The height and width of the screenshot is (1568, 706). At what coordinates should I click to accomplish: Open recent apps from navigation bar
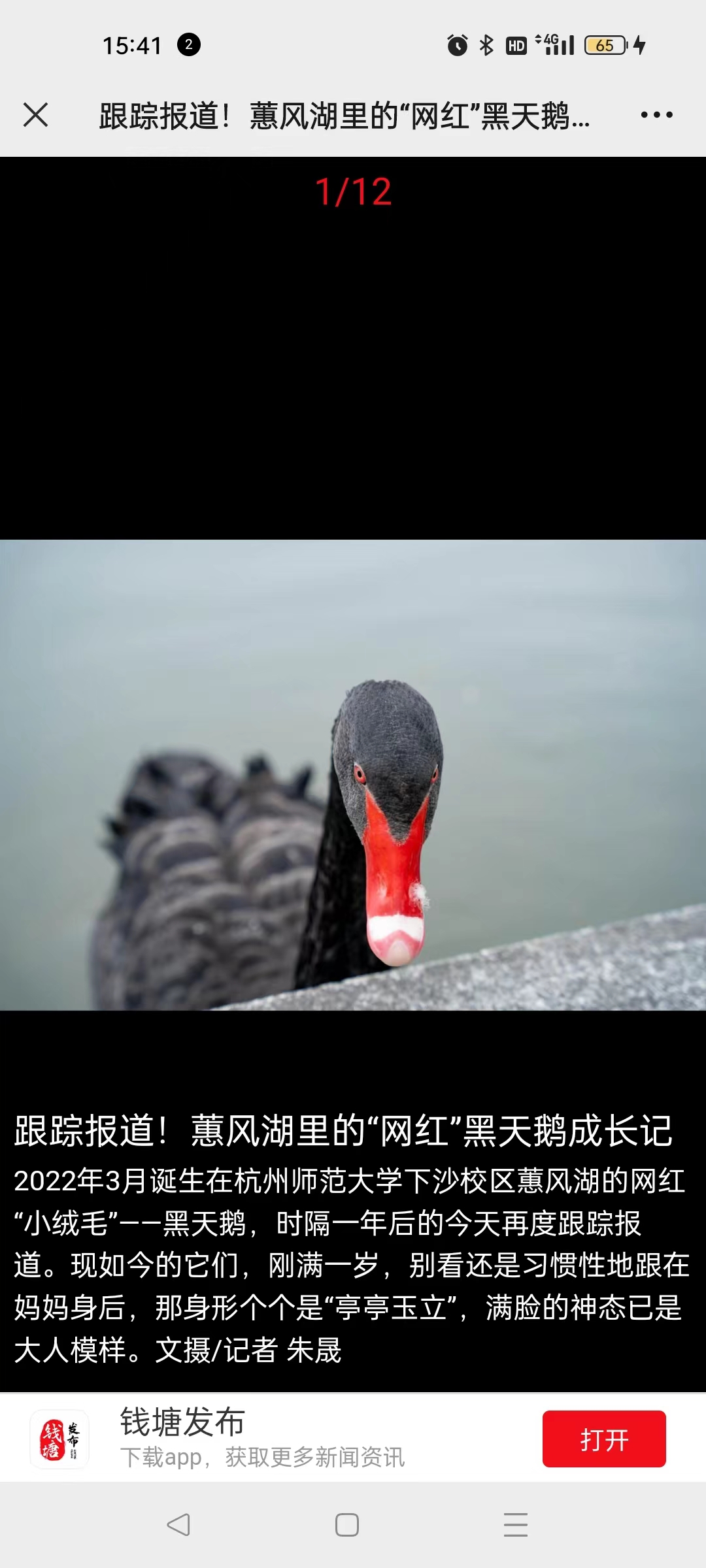[516, 1525]
